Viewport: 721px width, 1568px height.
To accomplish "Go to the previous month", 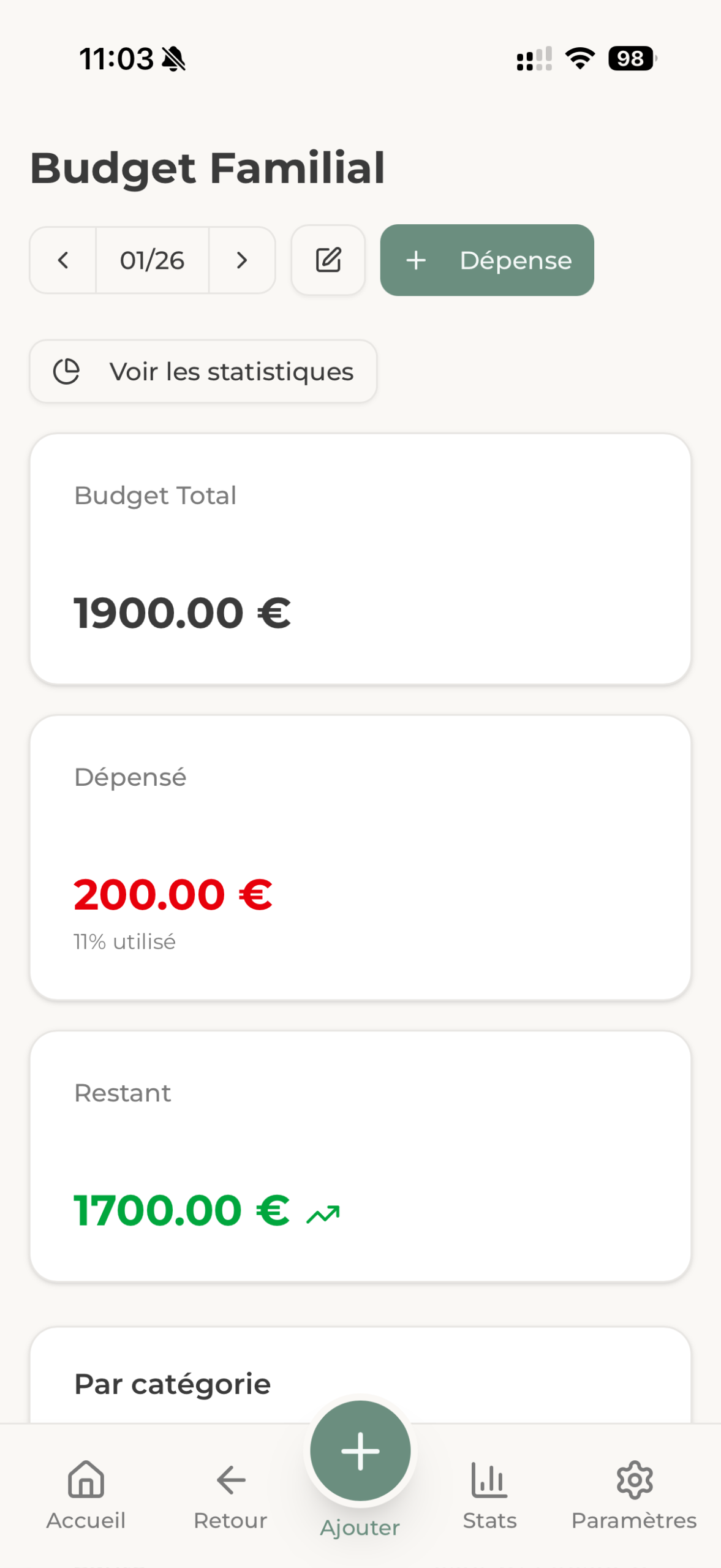I will (63, 260).
